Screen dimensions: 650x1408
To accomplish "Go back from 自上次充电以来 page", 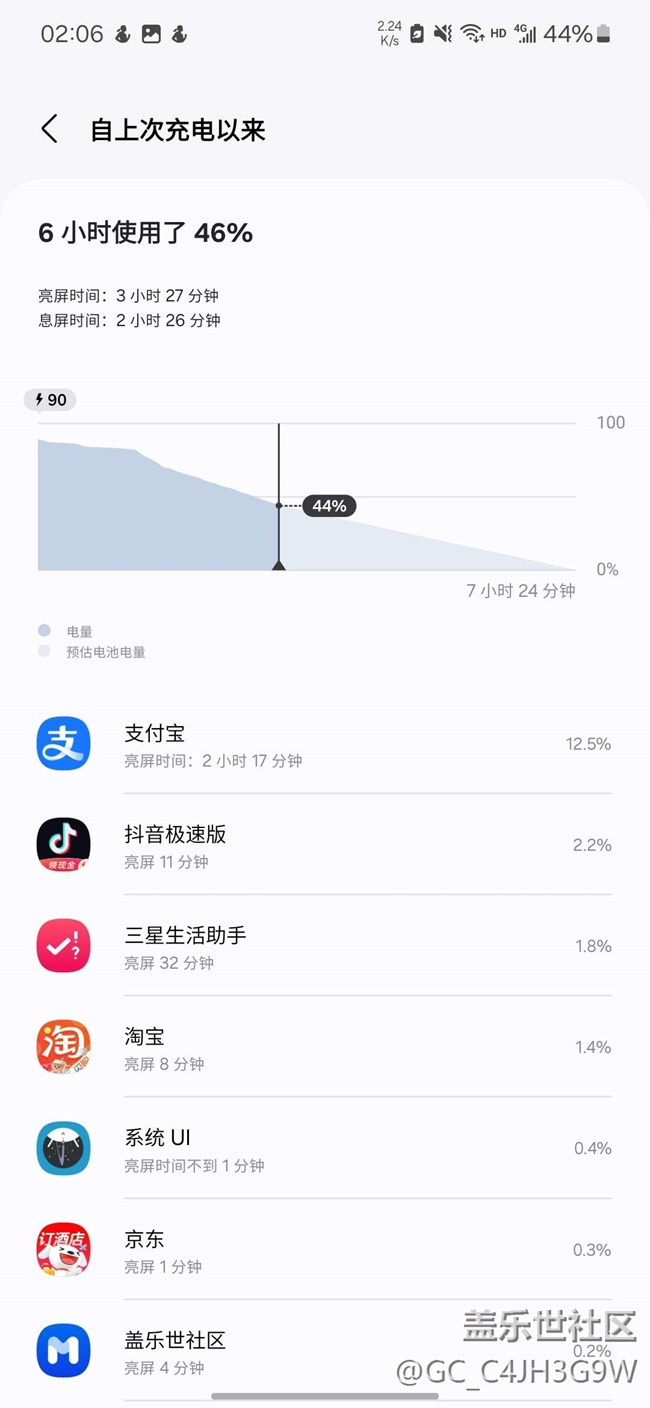I will coord(50,130).
